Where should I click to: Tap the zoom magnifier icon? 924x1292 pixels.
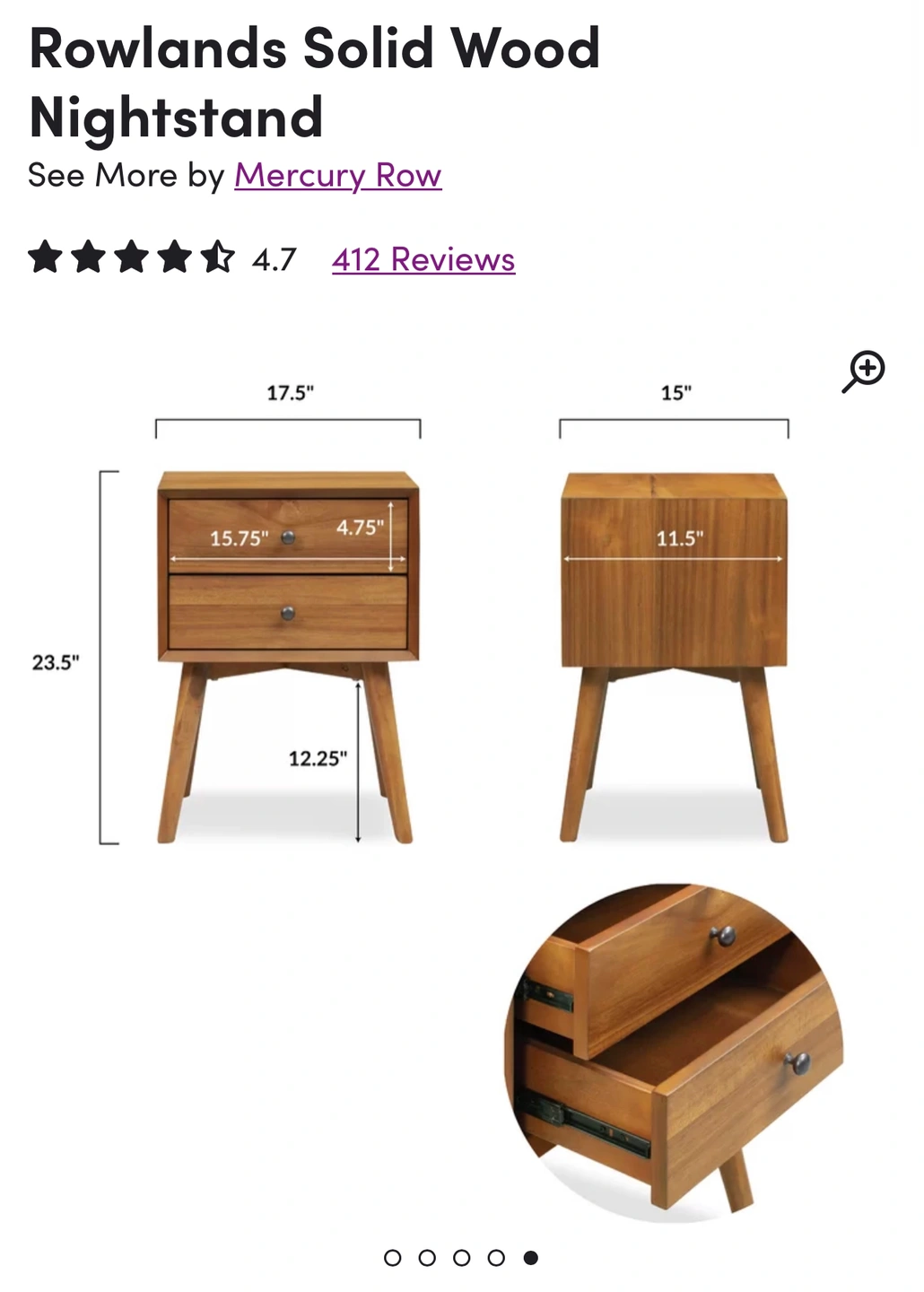point(863,371)
